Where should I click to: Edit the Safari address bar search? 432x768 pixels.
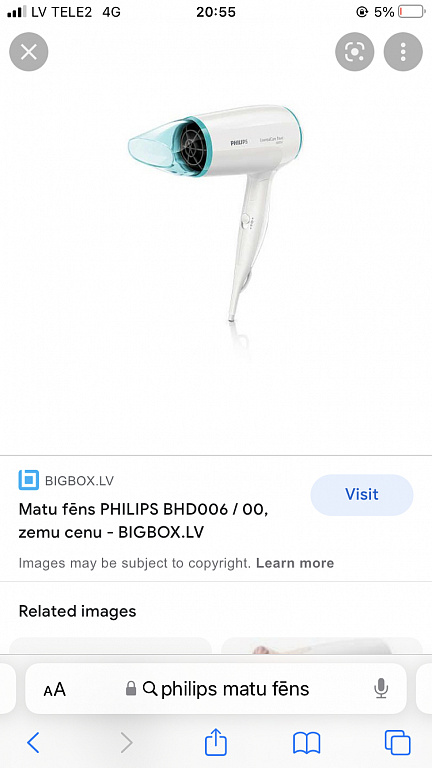pos(216,689)
